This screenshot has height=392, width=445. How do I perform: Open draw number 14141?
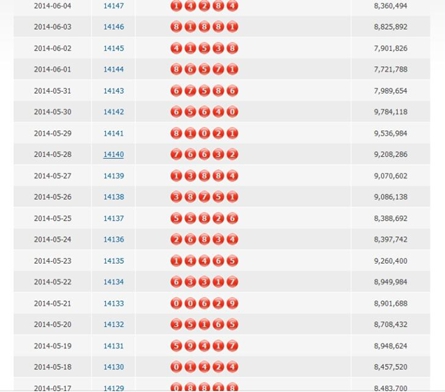(x=114, y=133)
